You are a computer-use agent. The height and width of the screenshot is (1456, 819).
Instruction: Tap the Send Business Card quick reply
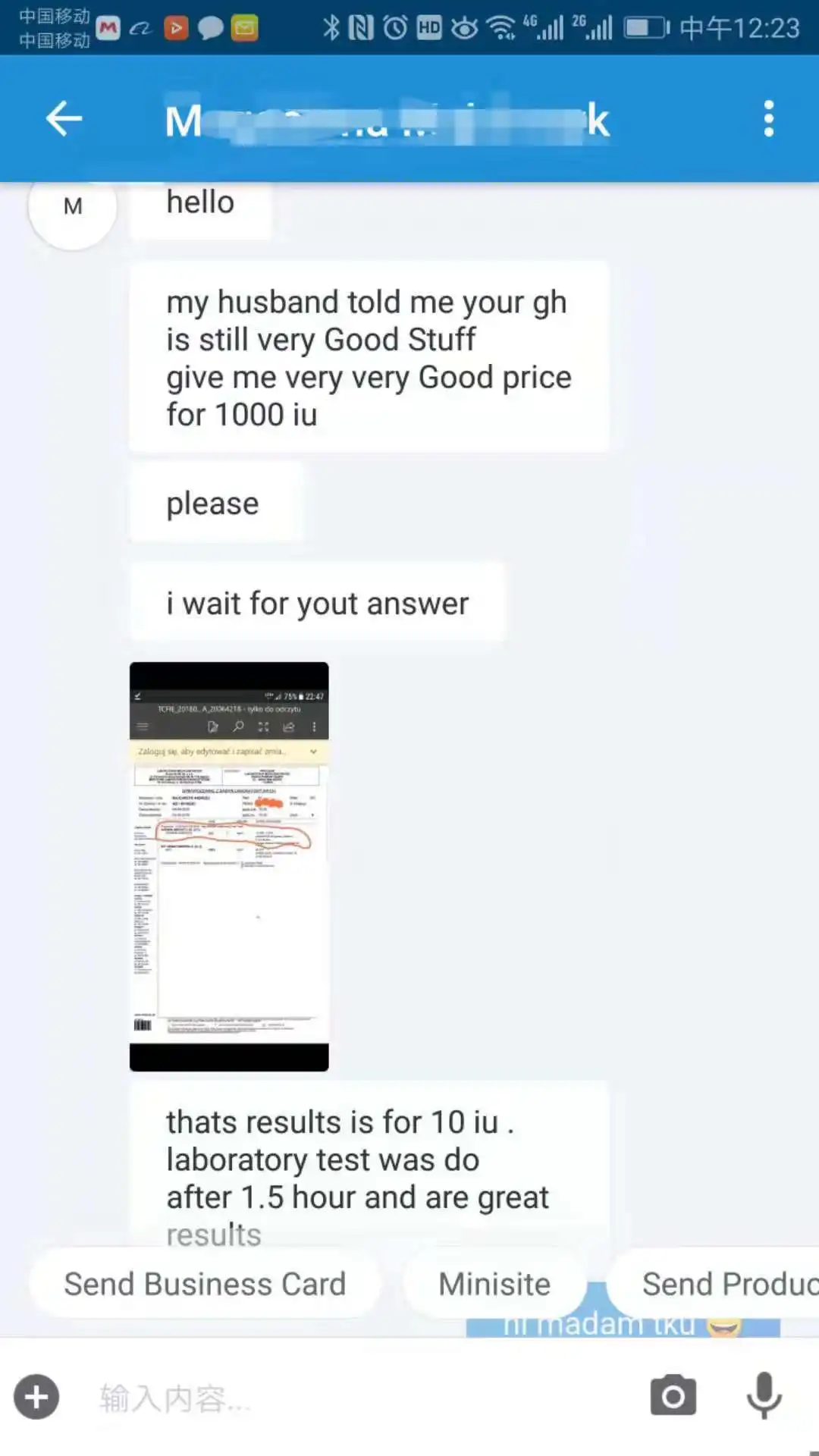tap(204, 1283)
